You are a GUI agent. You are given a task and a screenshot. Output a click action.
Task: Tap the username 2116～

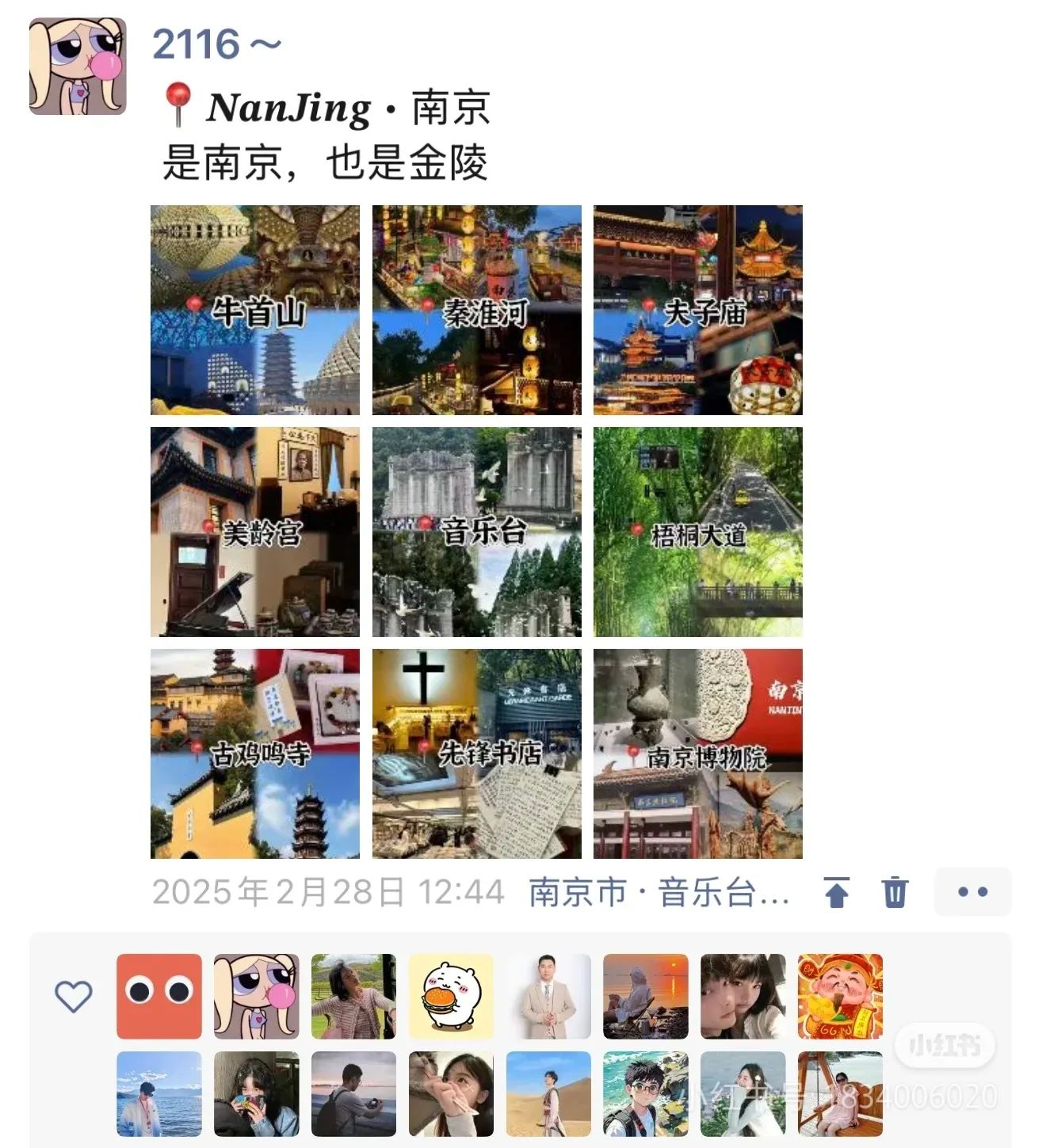tap(216, 44)
